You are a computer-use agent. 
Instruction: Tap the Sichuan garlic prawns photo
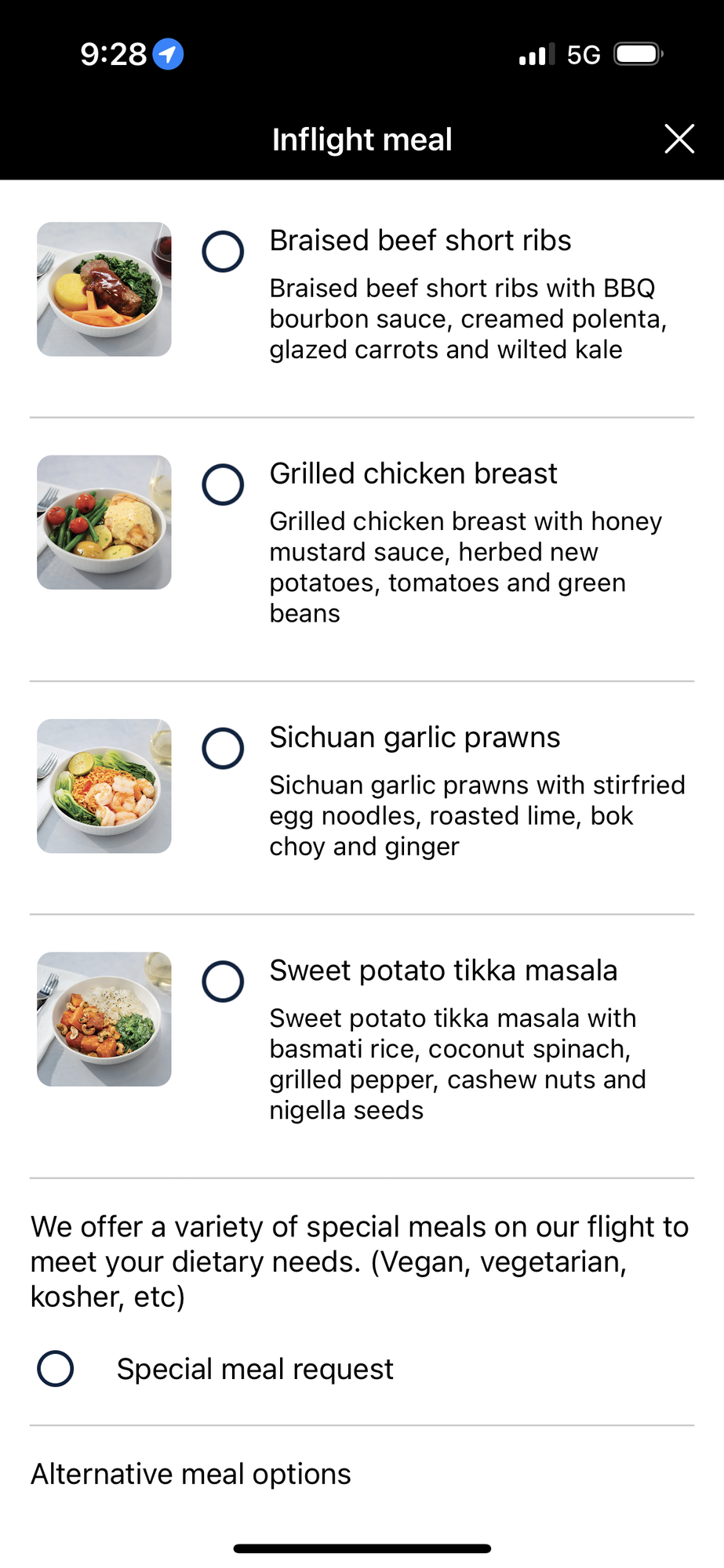click(104, 786)
